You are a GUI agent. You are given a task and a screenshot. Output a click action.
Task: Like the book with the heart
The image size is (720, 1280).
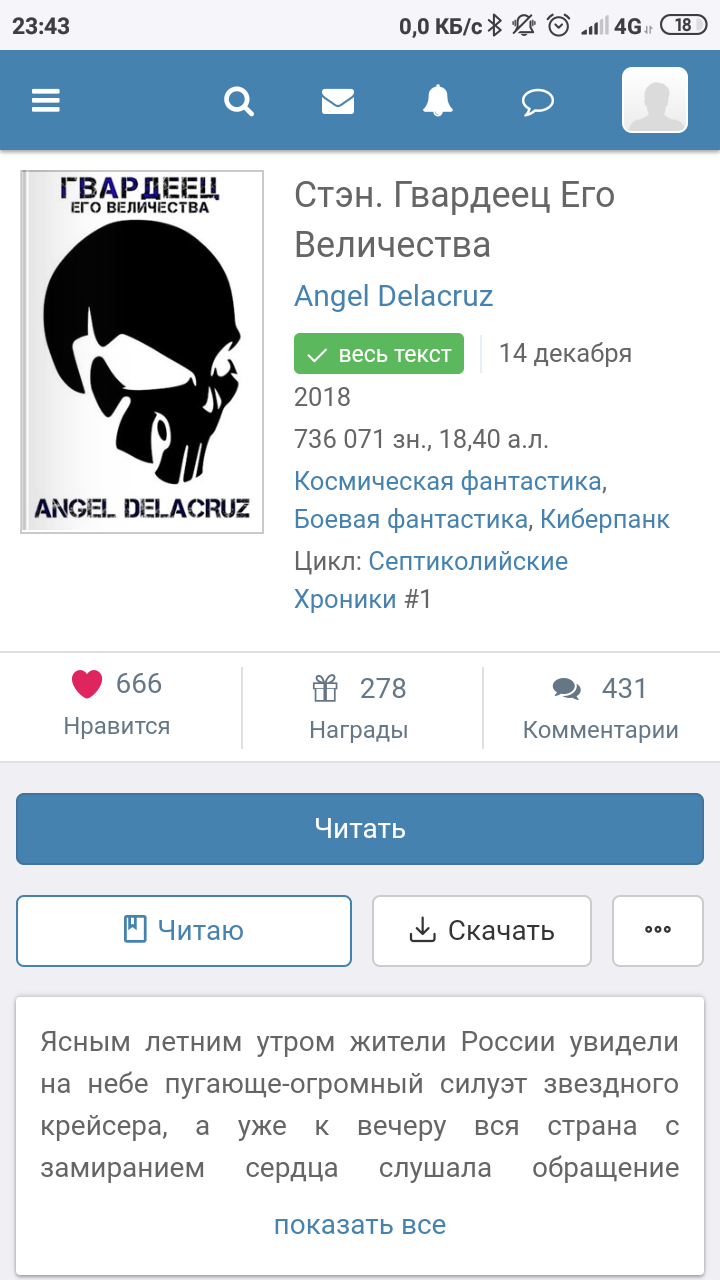click(x=88, y=685)
